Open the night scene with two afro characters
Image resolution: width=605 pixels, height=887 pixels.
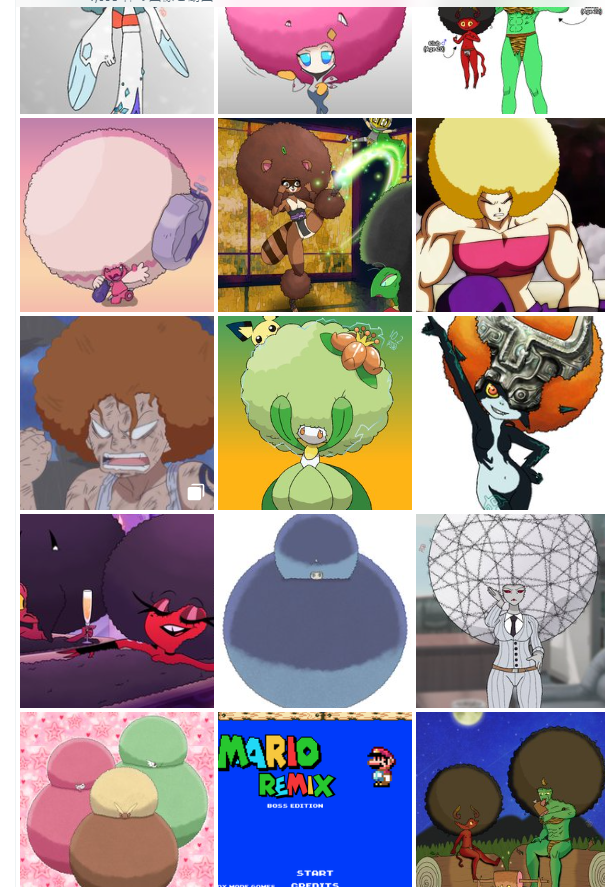point(510,798)
